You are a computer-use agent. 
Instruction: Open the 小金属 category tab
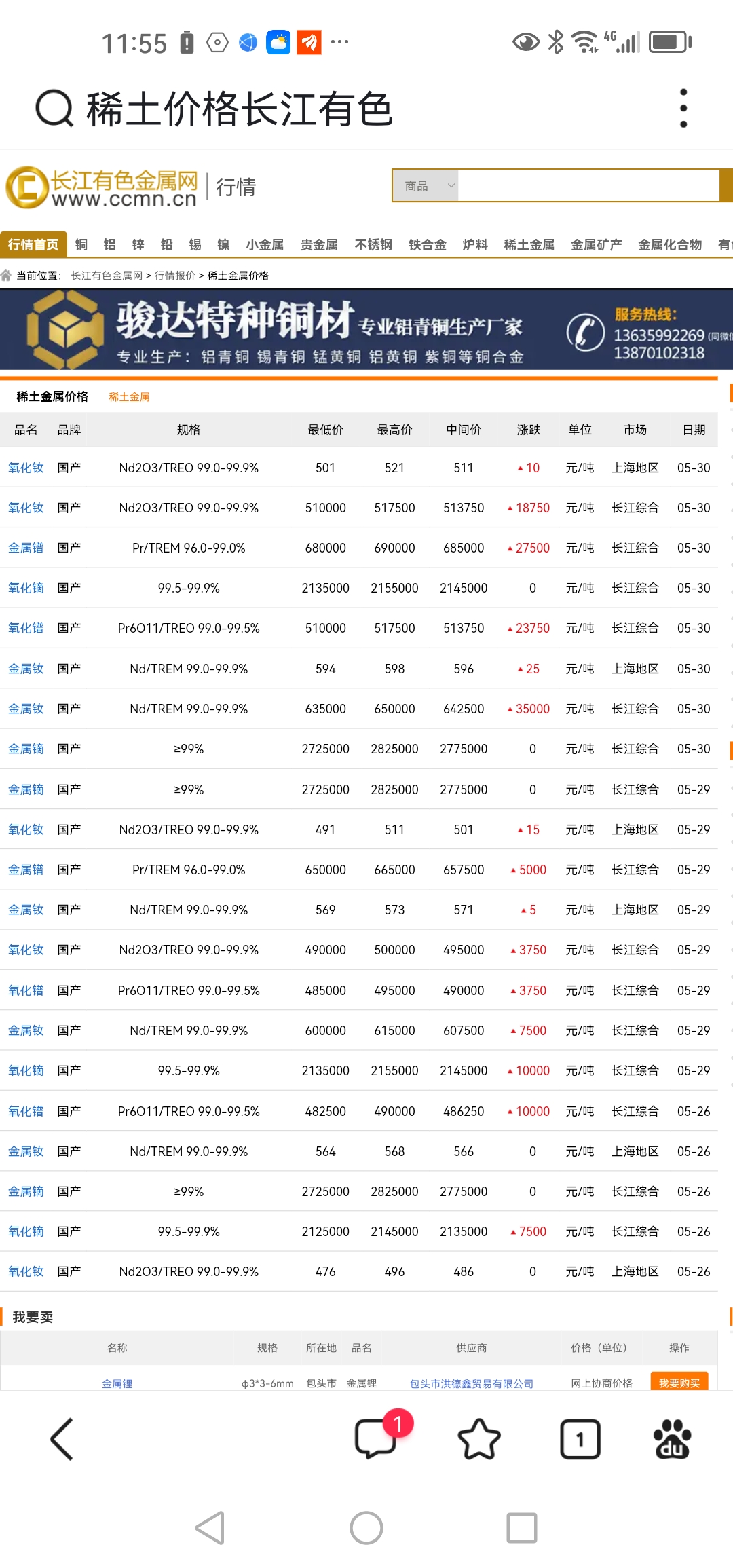(x=265, y=244)
